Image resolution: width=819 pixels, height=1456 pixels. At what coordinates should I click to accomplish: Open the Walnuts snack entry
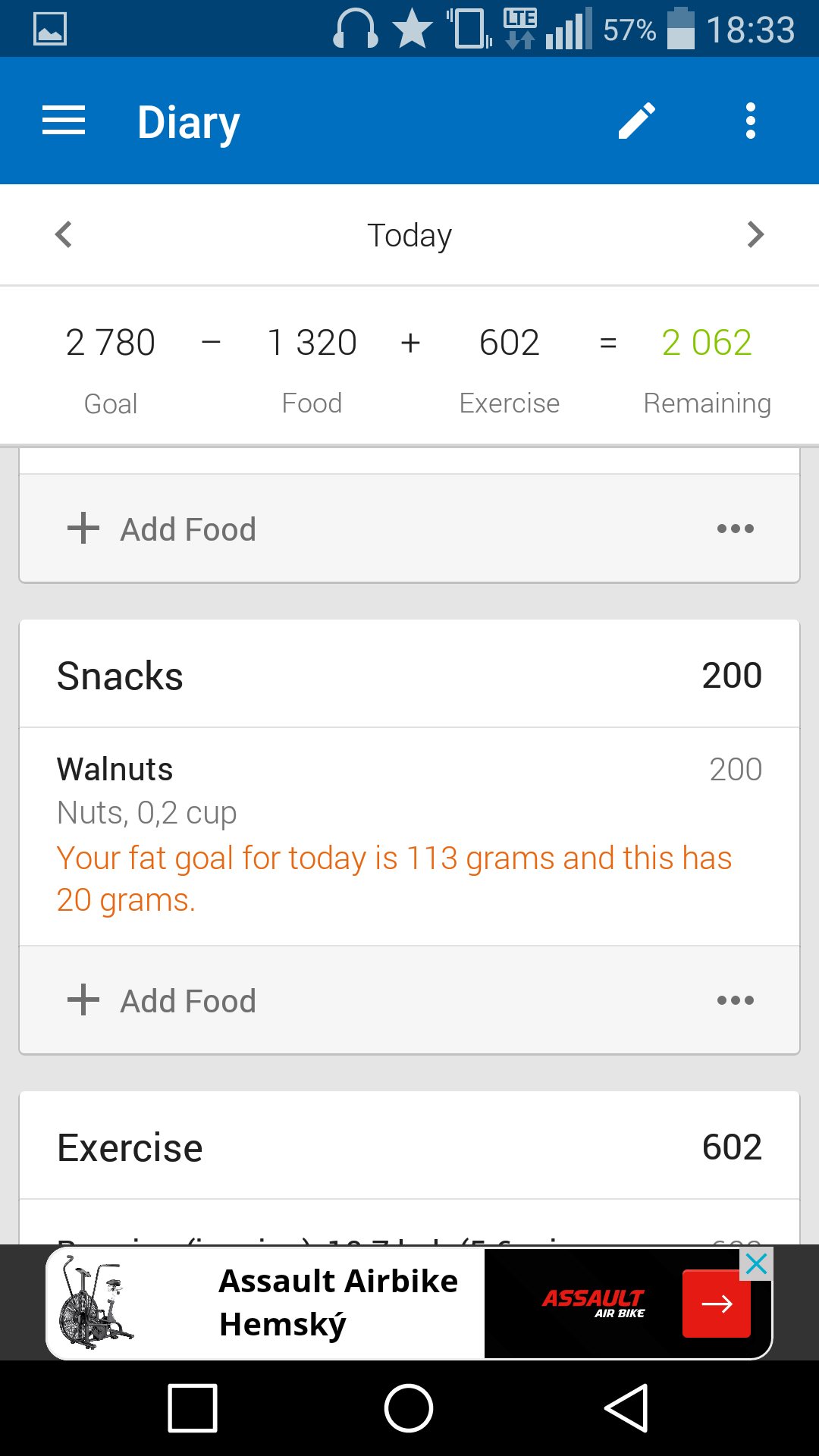(x=409, y=836)
